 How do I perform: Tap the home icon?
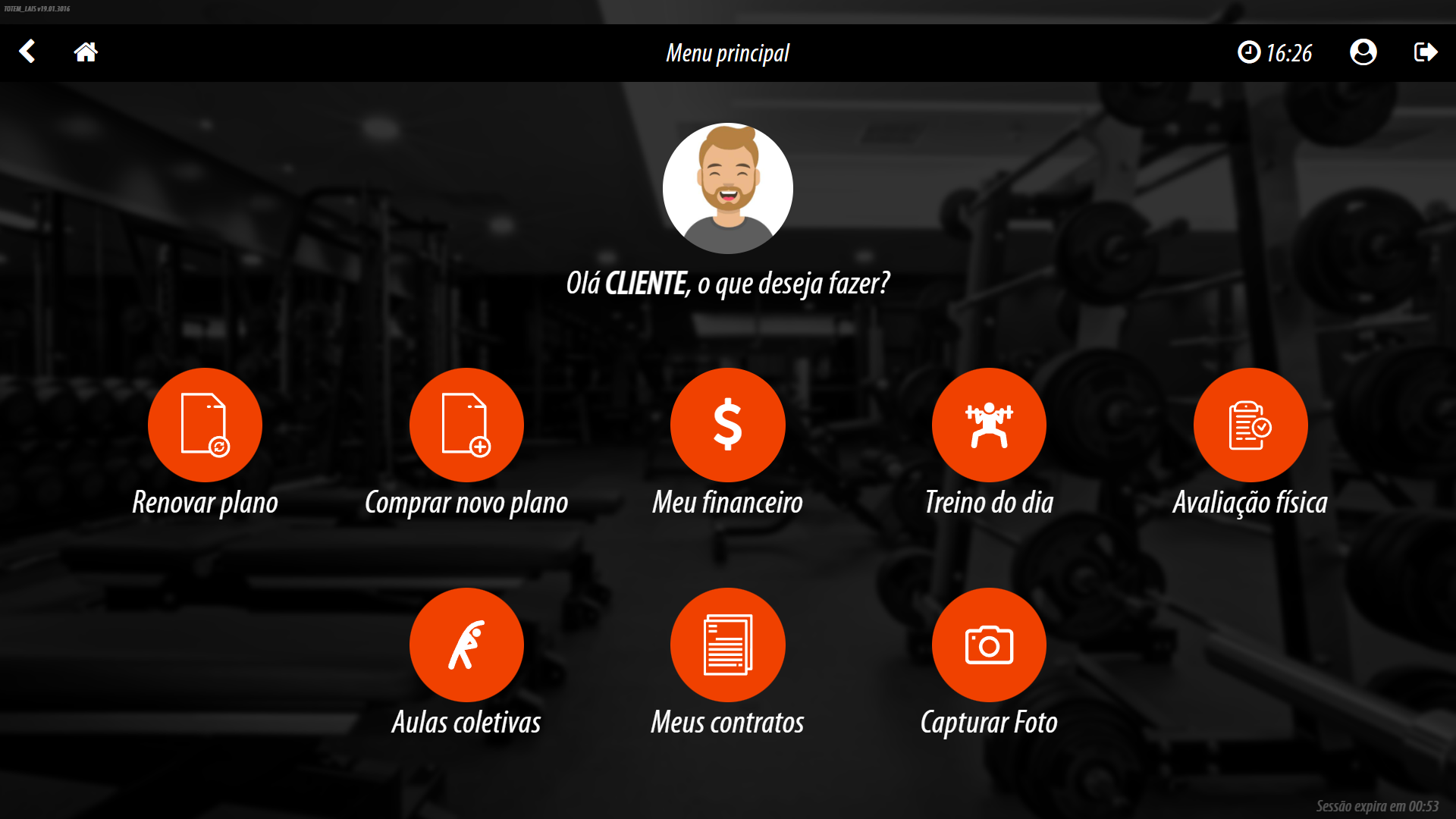point(86,52)
